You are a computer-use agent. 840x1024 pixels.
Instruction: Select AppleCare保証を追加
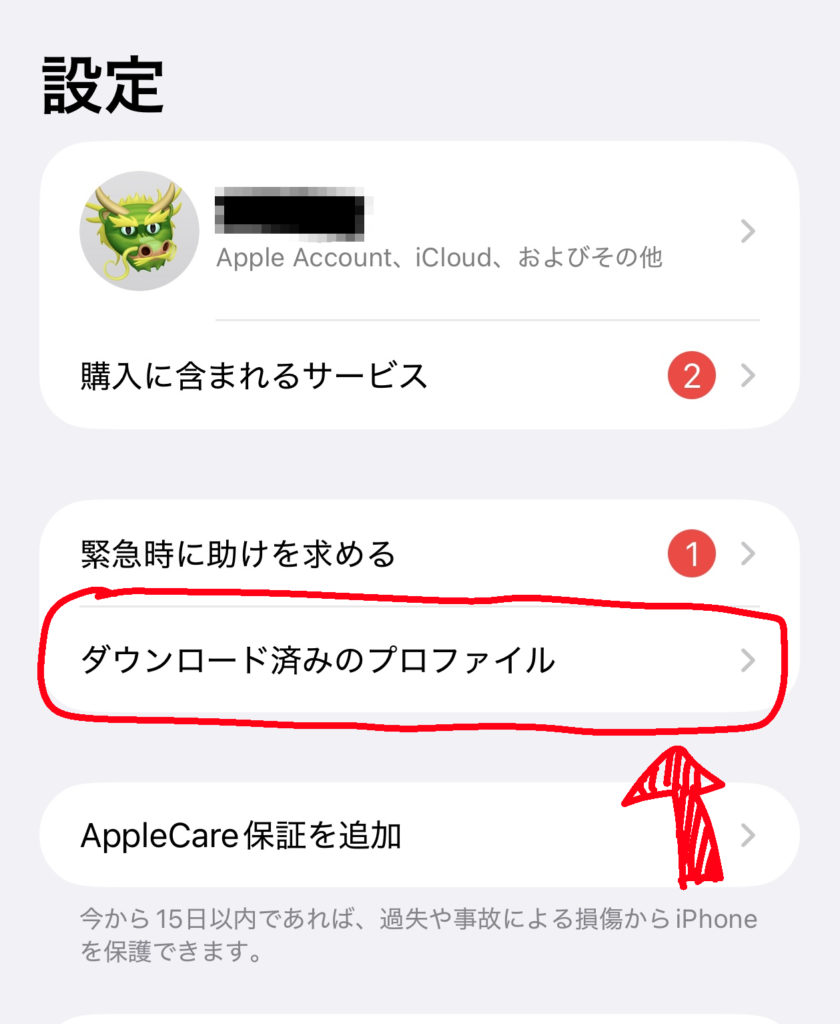click(420, 835)
